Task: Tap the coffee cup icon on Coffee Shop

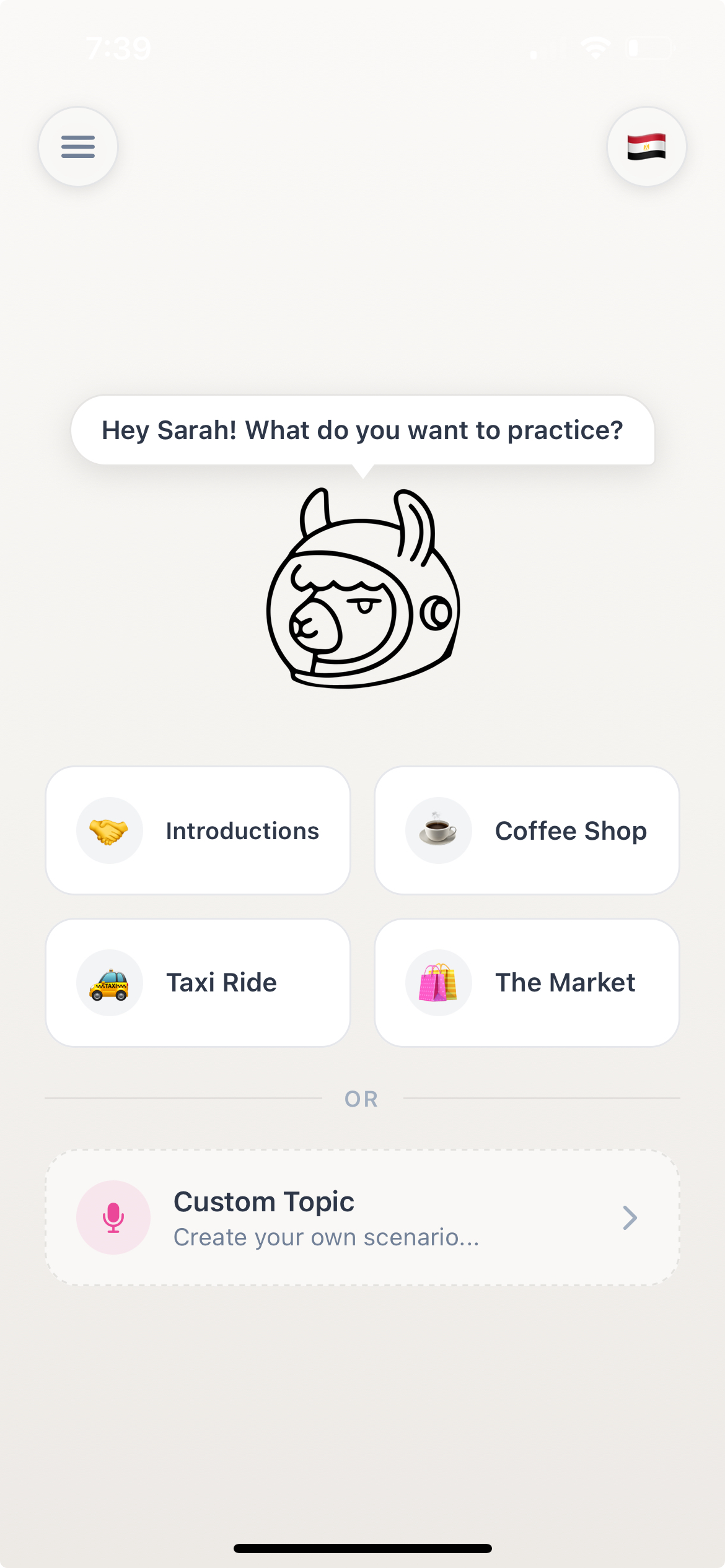Action: point(438,830)
